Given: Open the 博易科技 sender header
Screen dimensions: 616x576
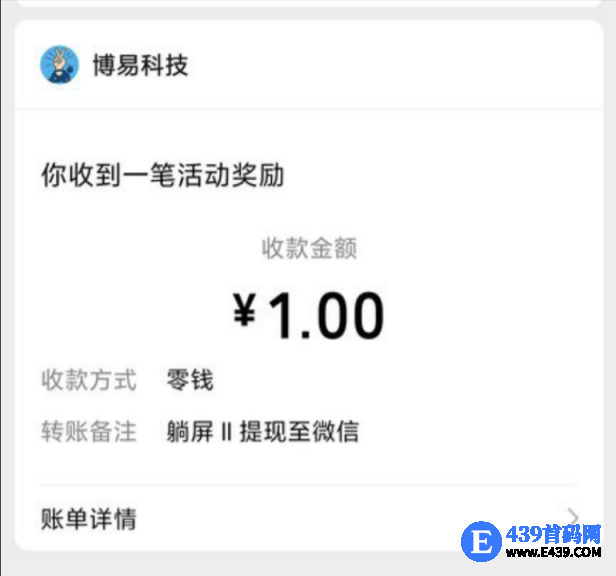Looking at the screenshot, I should [x=140, y=66].
